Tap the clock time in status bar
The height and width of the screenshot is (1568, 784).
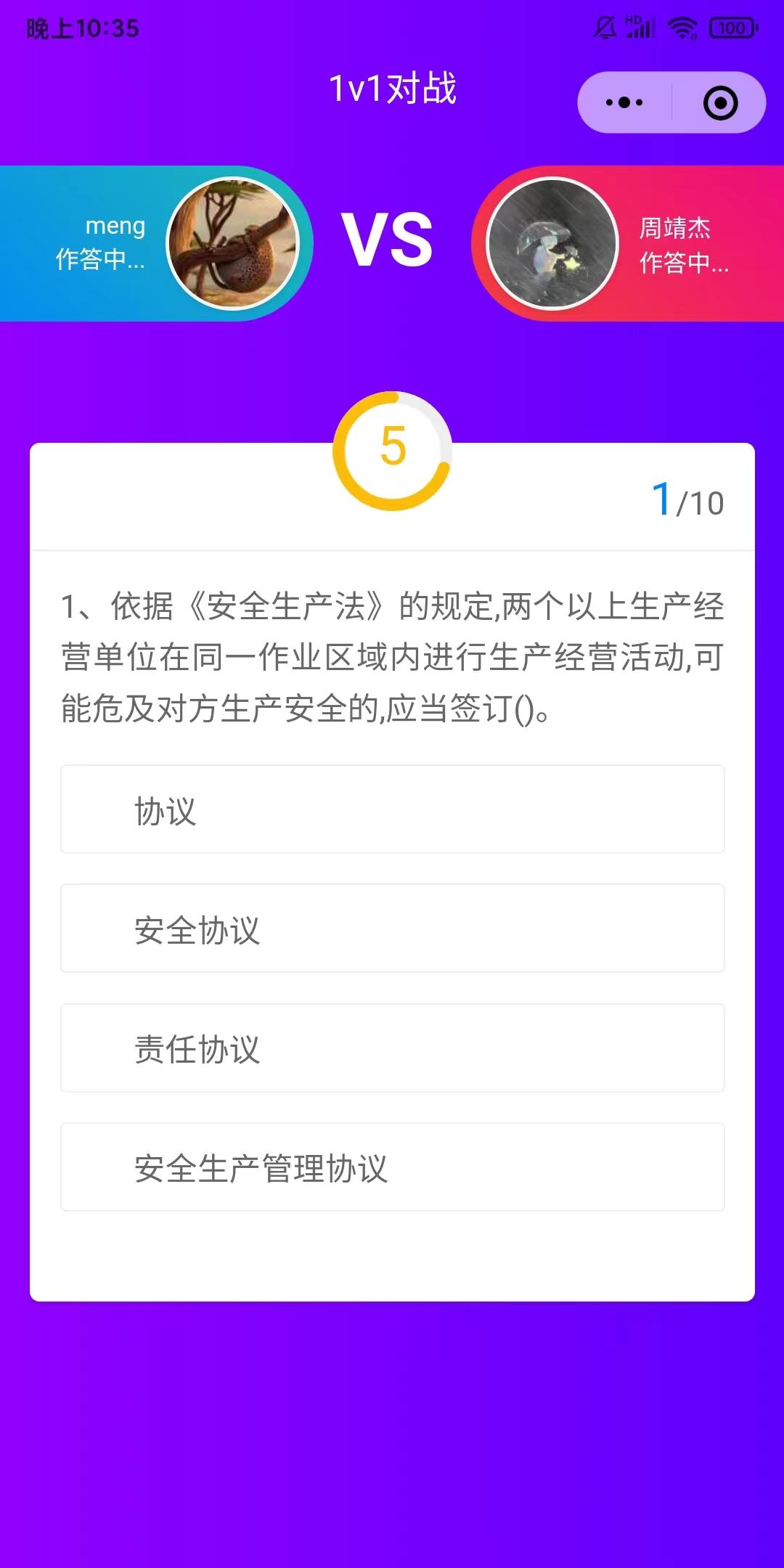(x=80, y=28)
